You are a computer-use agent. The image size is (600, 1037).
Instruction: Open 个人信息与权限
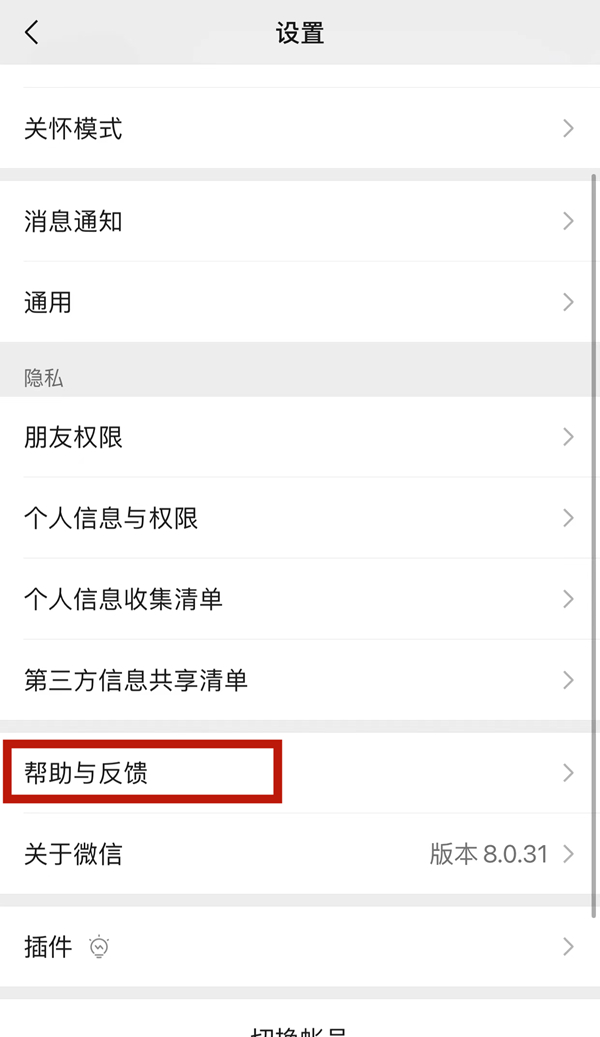tap(300, 518)
